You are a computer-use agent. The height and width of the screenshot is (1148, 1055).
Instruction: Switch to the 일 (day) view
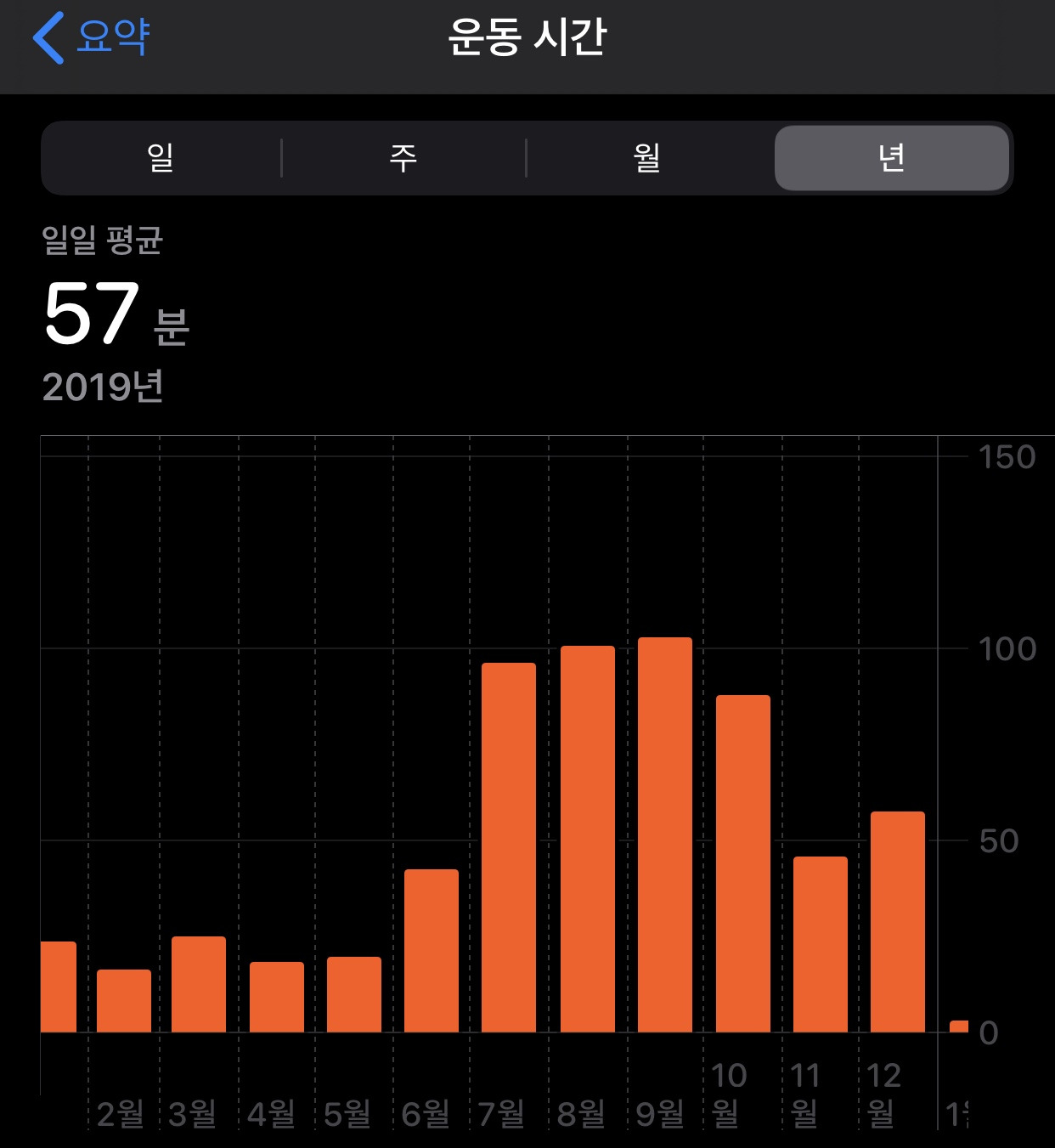[x=161, y=158]
